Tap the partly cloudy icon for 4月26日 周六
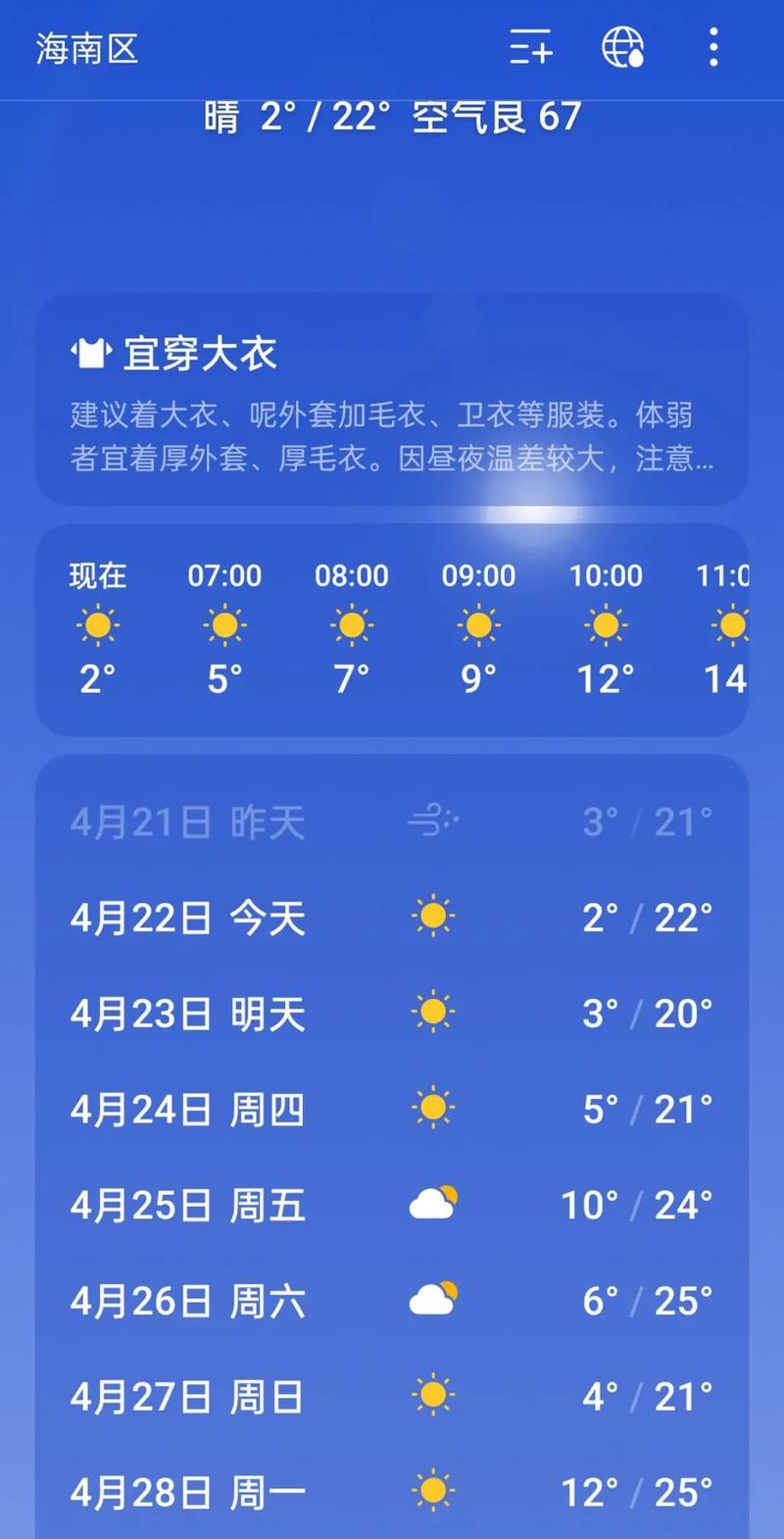 tap(432, 1298)
